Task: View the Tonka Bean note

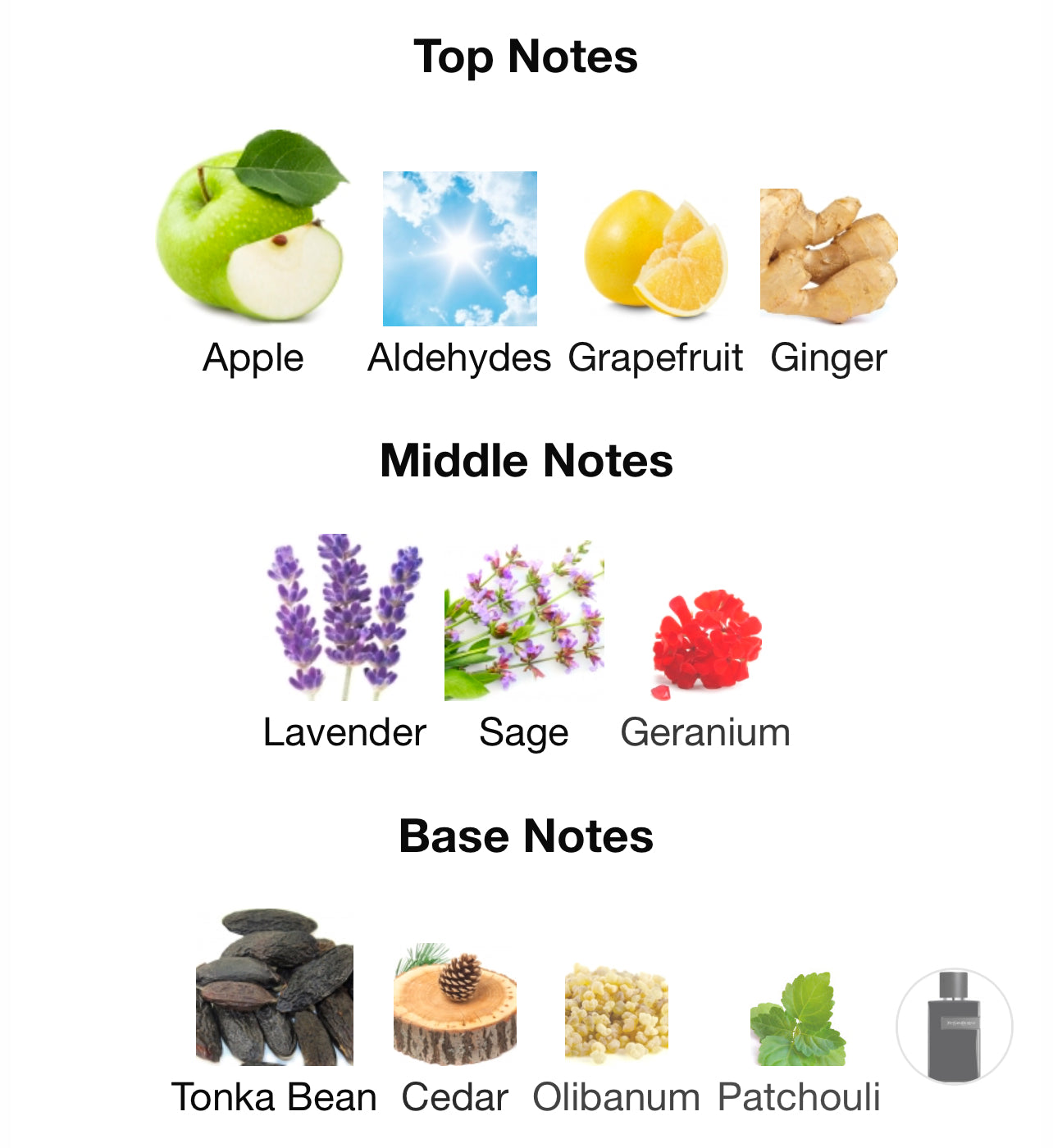Action: click(274, 987)
